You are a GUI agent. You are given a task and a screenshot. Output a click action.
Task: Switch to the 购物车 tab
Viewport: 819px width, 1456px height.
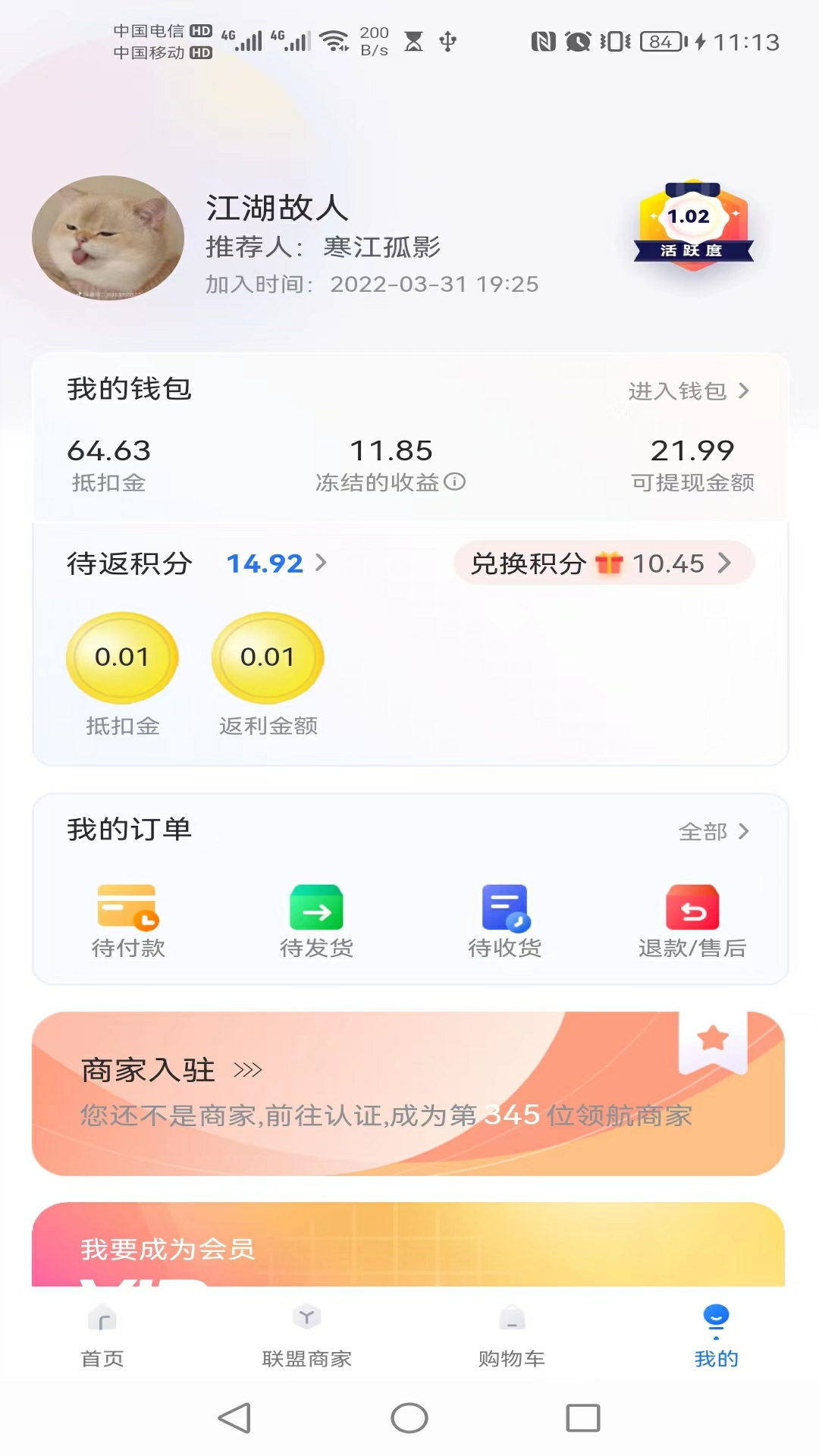[511, 1336]
